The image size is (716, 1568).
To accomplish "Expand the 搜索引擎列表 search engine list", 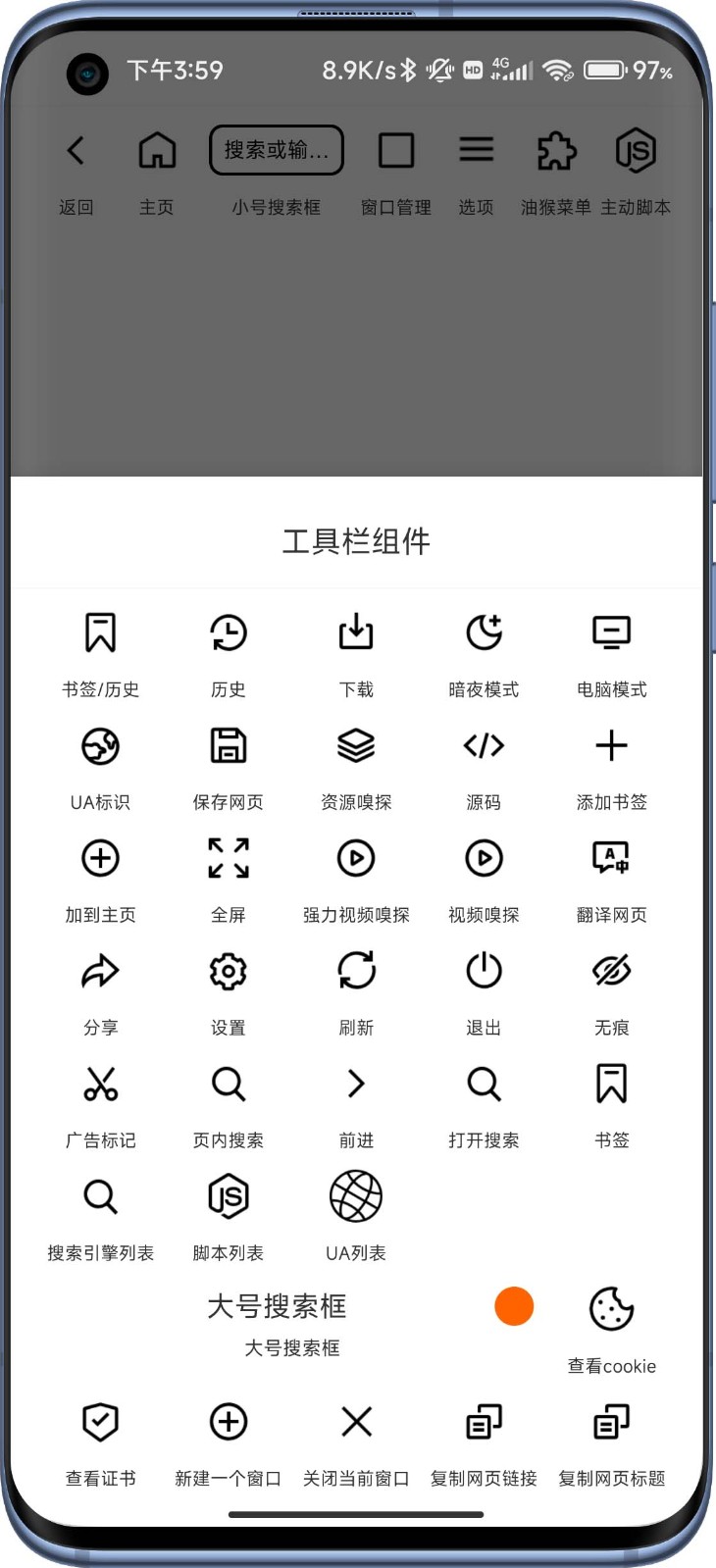I will [100, 1196].
